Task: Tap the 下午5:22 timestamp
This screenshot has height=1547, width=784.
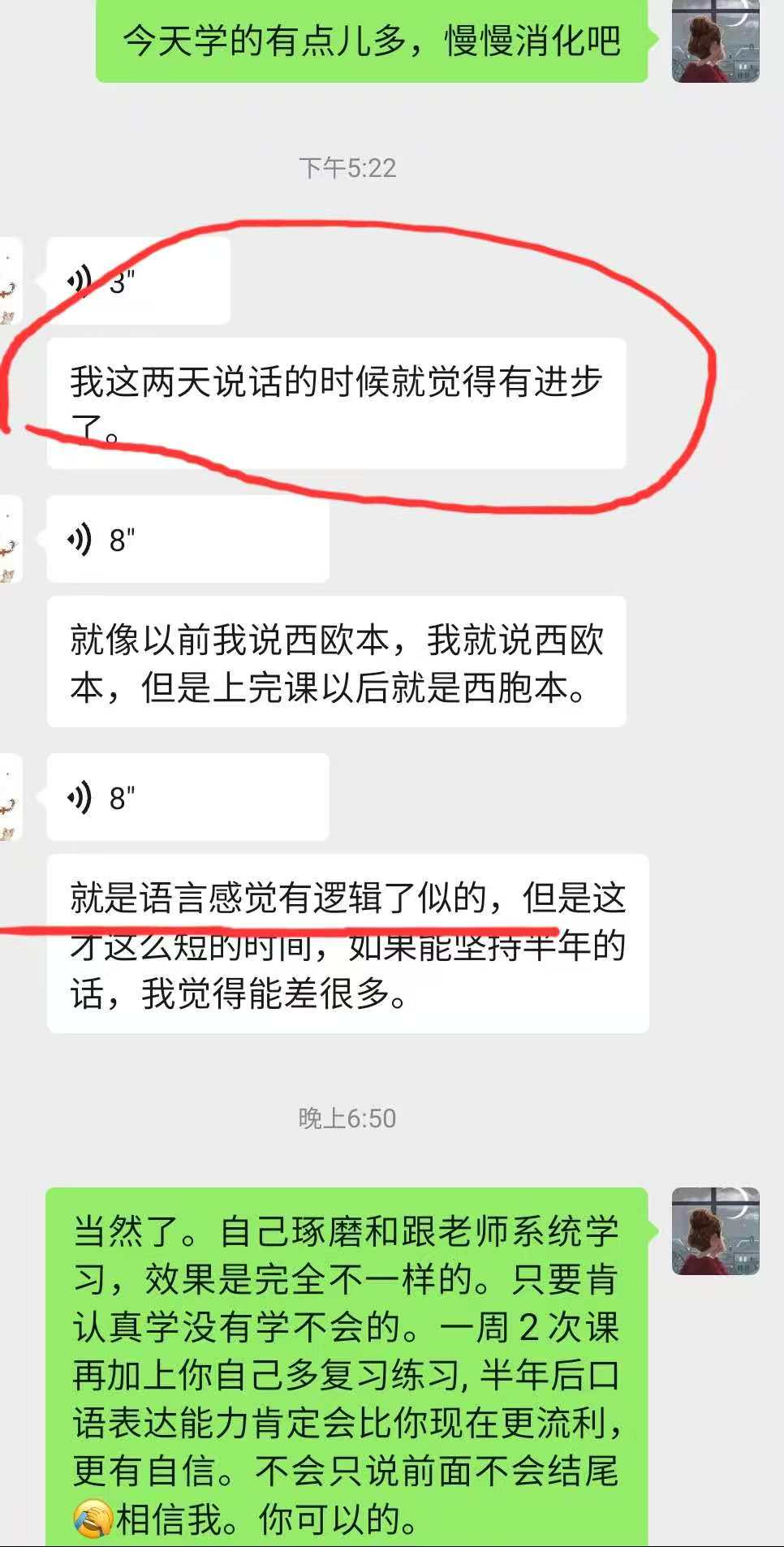Action: click(349, 168)
